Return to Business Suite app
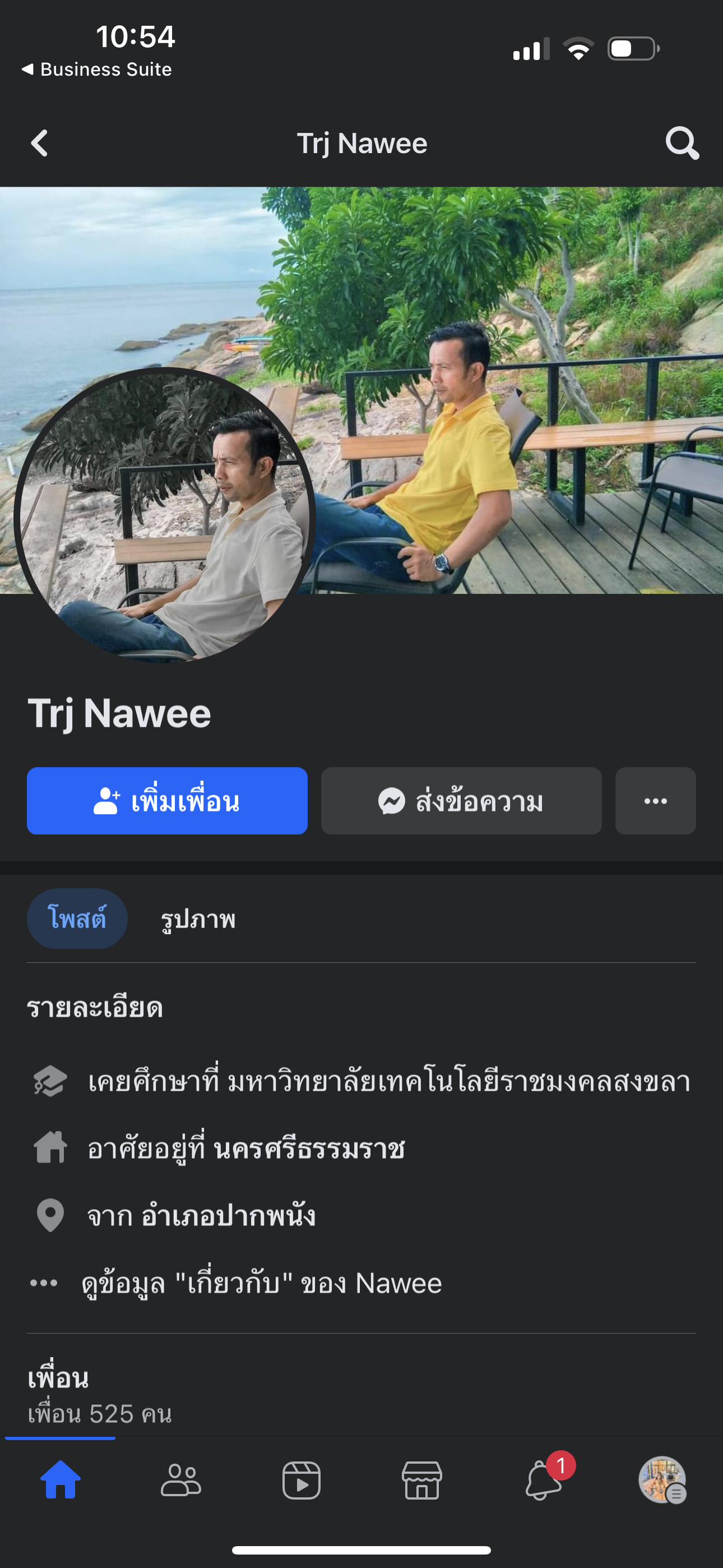 pos(98,70)
